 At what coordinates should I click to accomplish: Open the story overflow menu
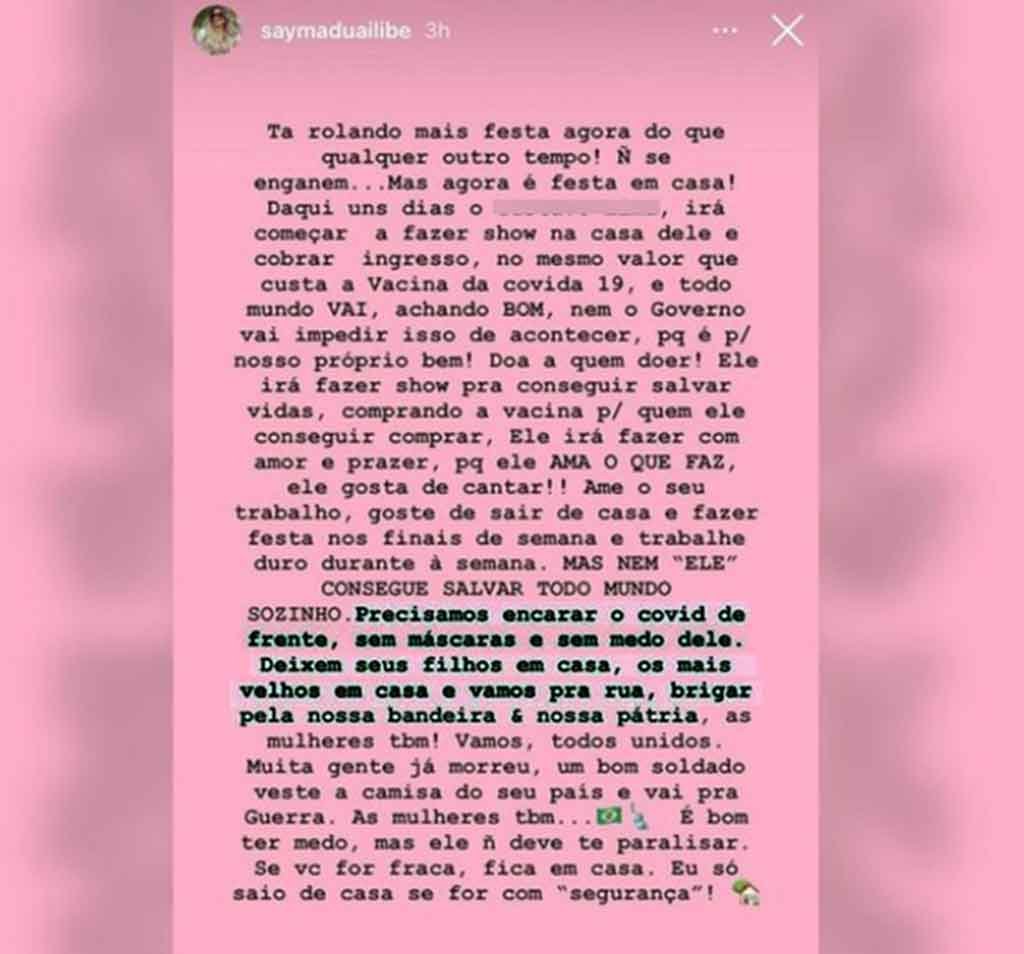coord(725,31)
